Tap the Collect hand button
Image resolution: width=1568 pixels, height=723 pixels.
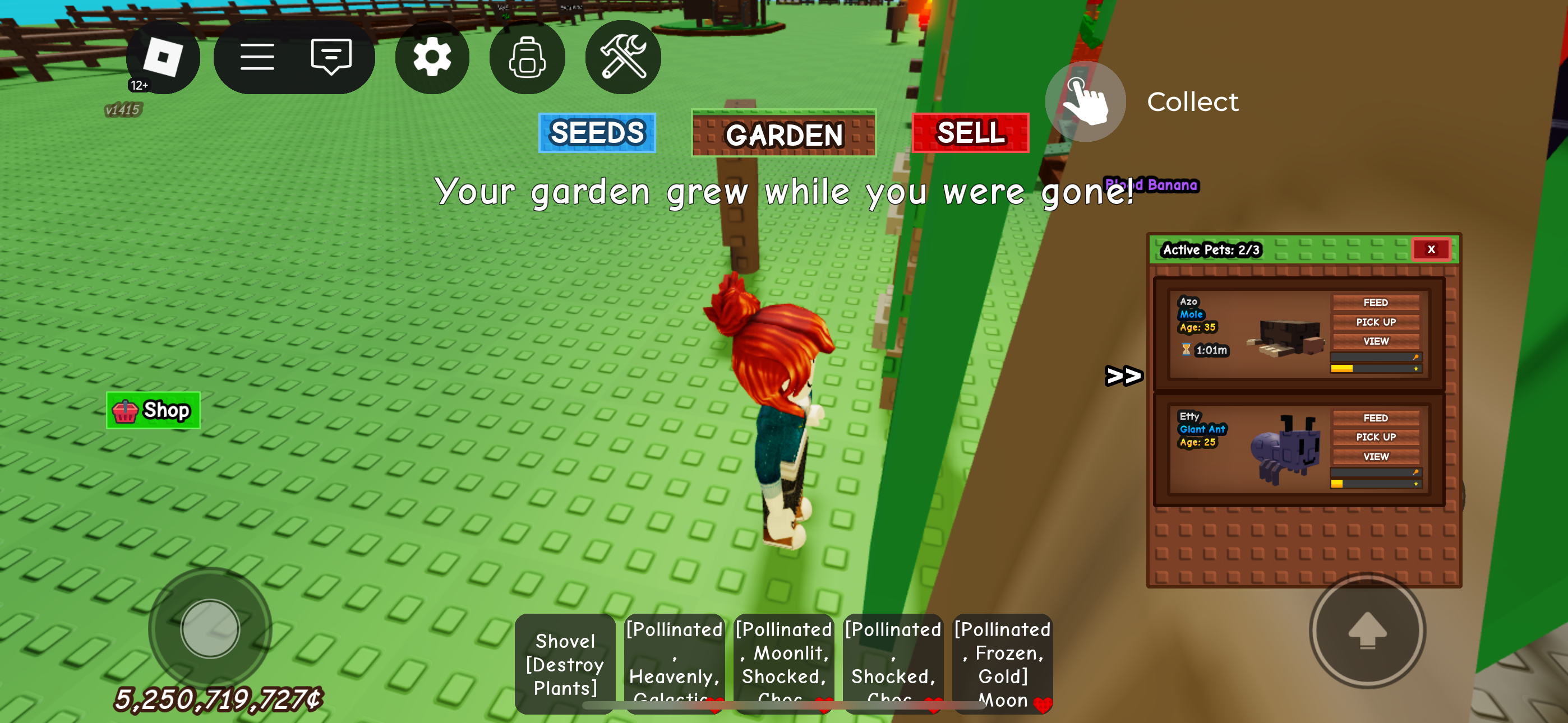click(1085, 101)
